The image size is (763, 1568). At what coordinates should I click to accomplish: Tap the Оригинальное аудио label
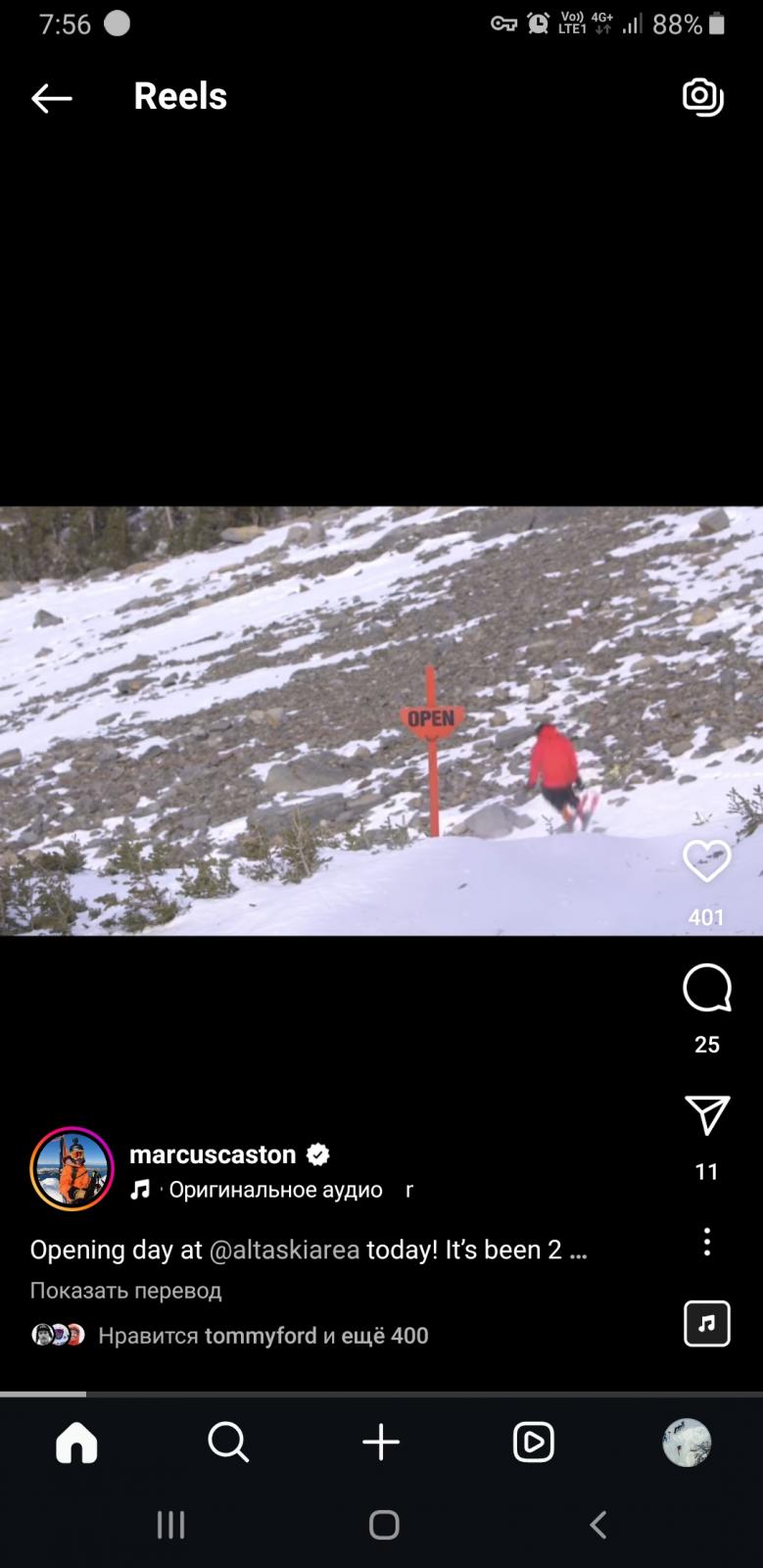click(276, 1189)
